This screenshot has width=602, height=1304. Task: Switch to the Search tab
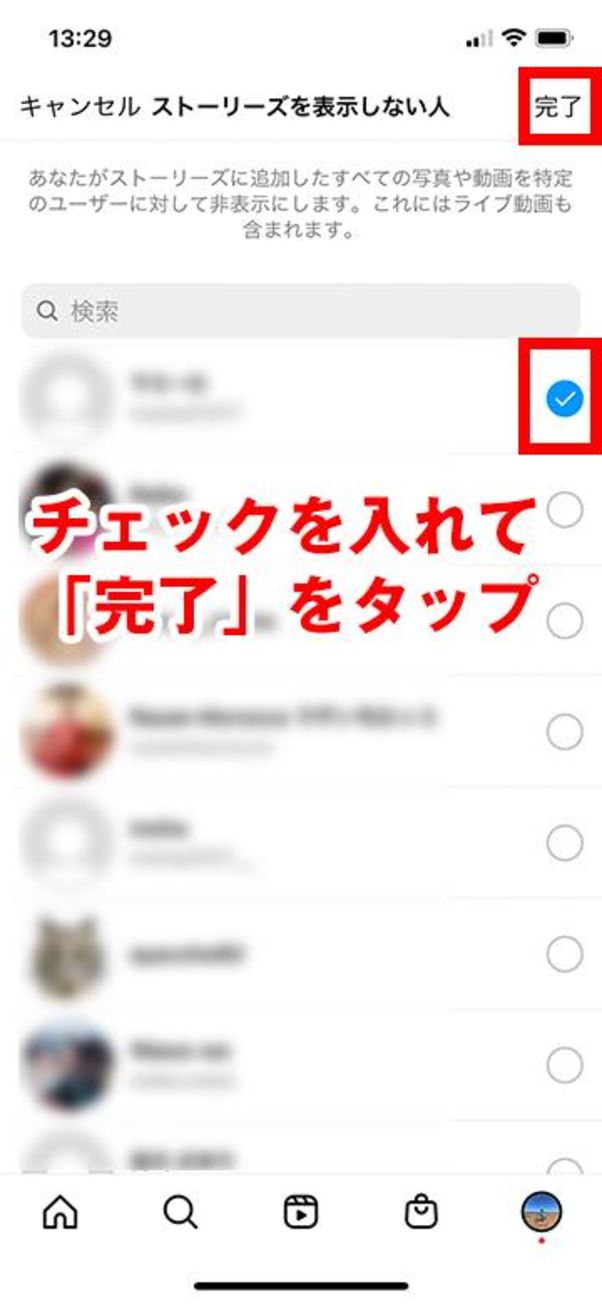click(x=180, y=1212)
